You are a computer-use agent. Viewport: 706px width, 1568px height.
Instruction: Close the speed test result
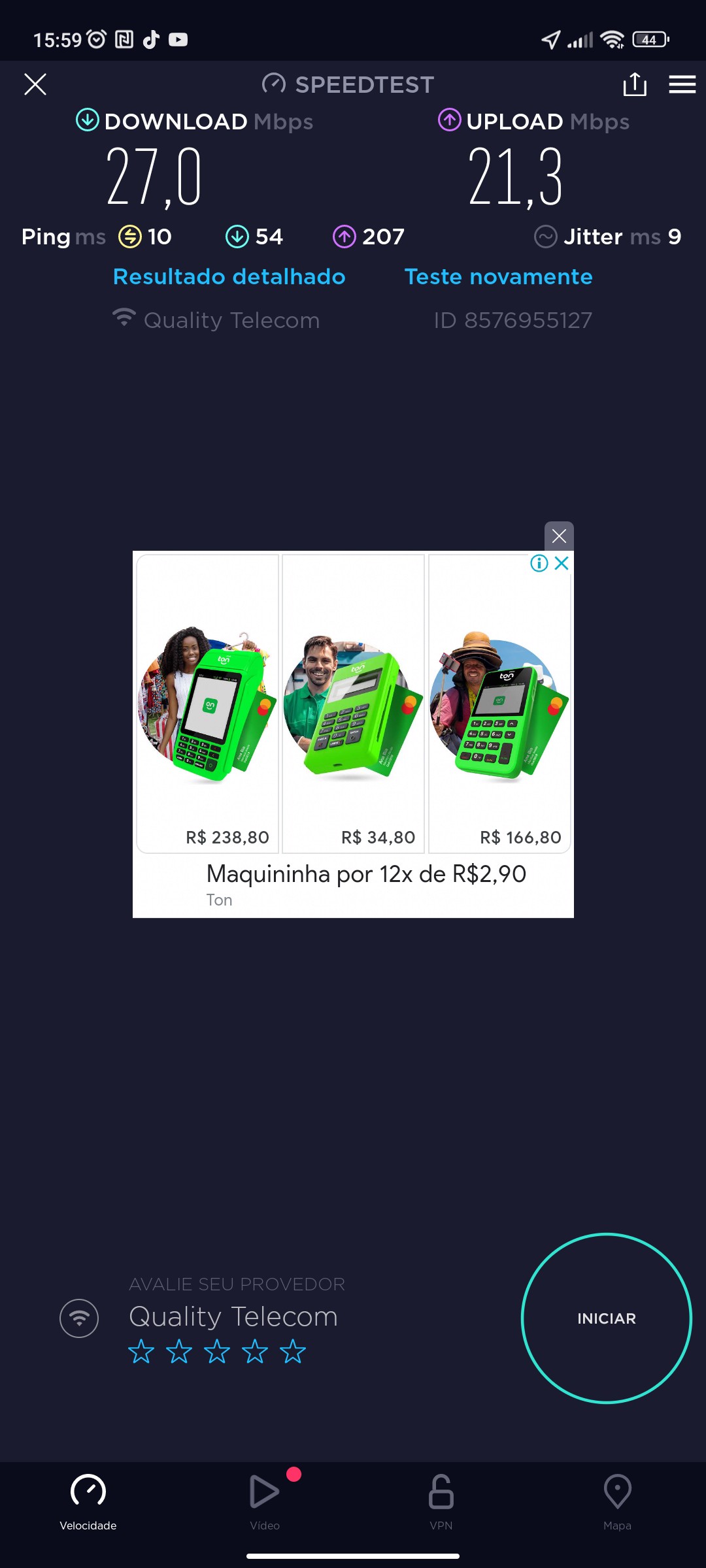[35, 84]
